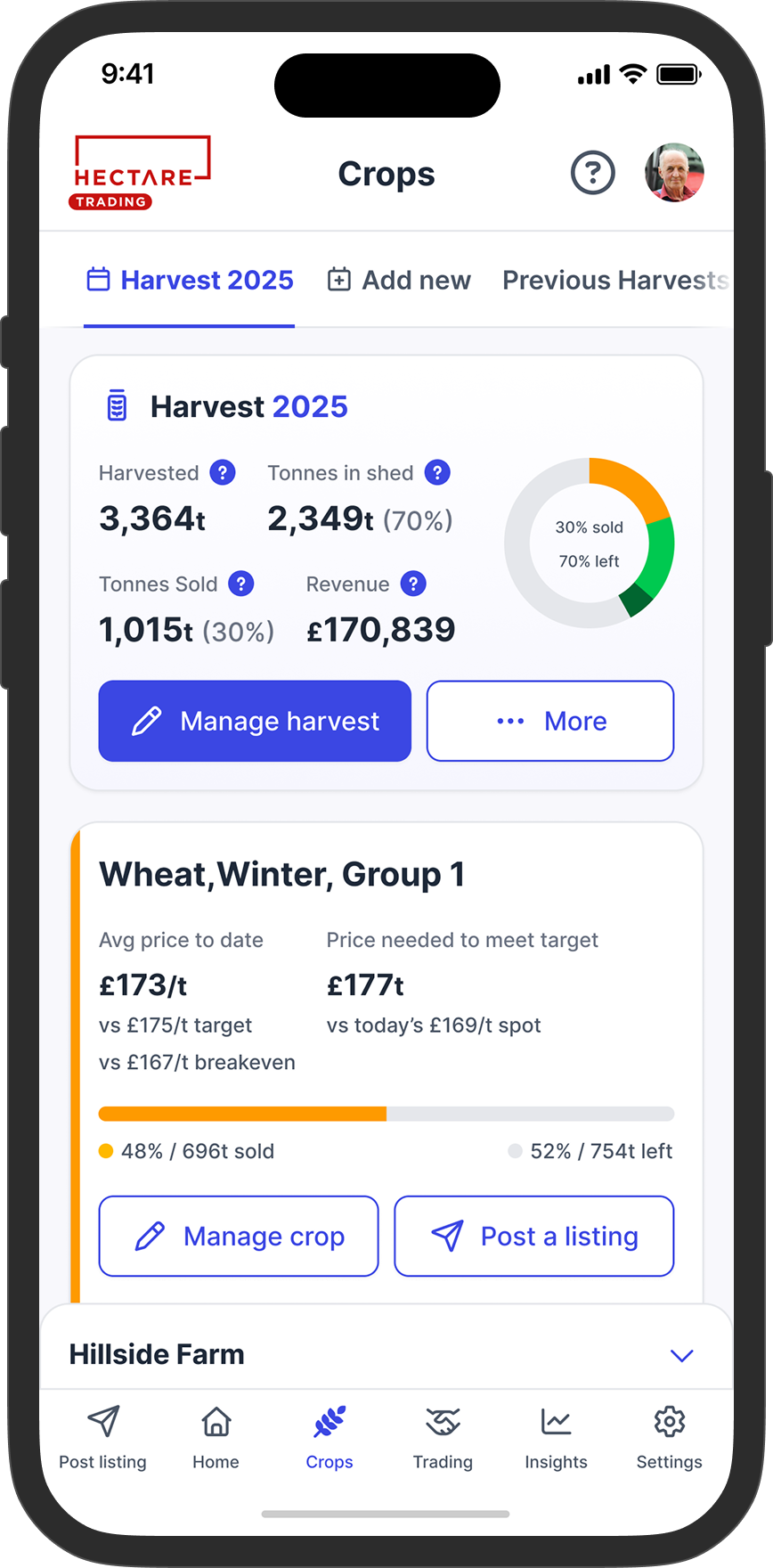Open Settings from bottom navigation

click(x=670, y=1437)
